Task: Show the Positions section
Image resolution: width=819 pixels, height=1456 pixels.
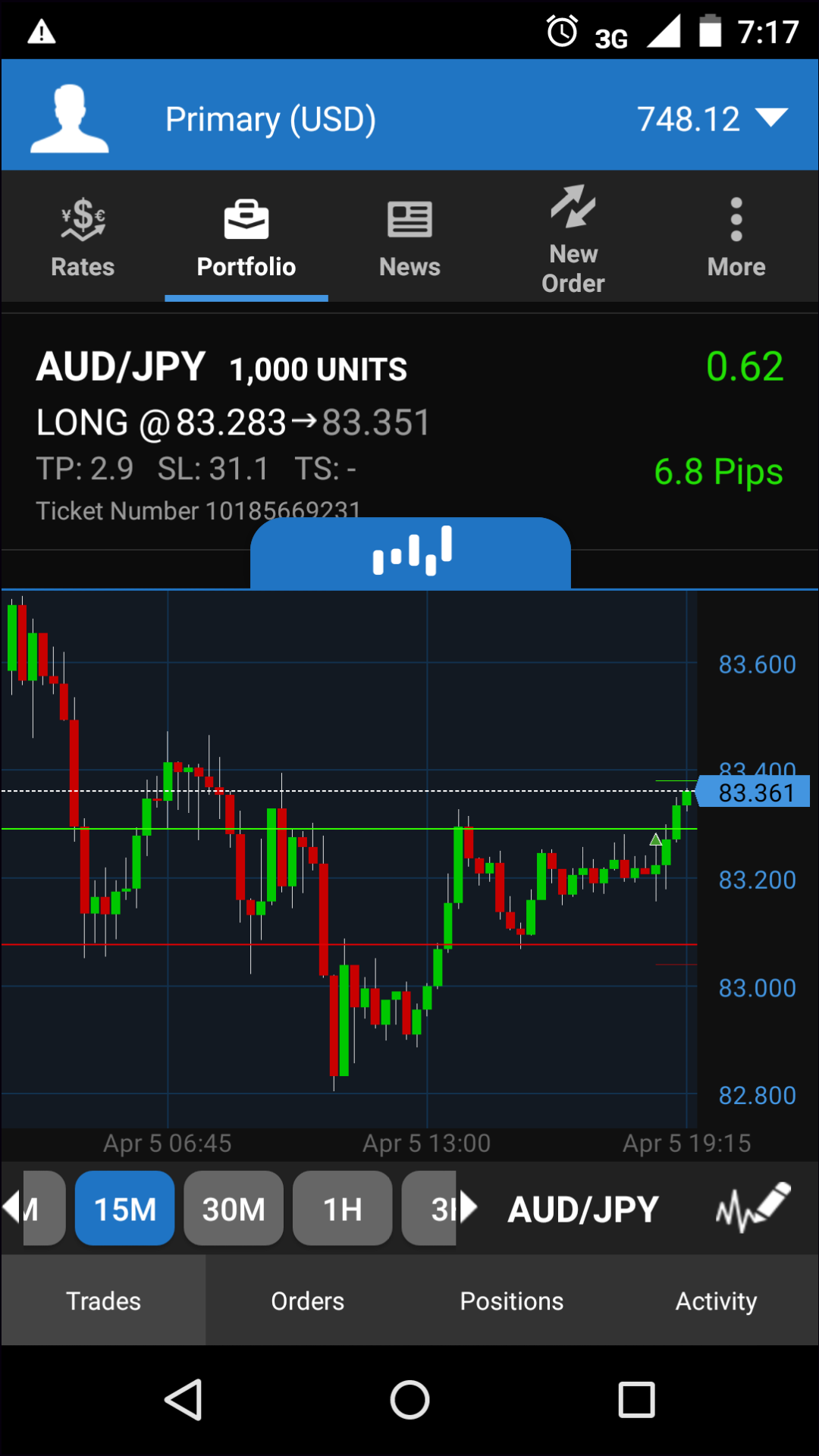Action: 512,1301
